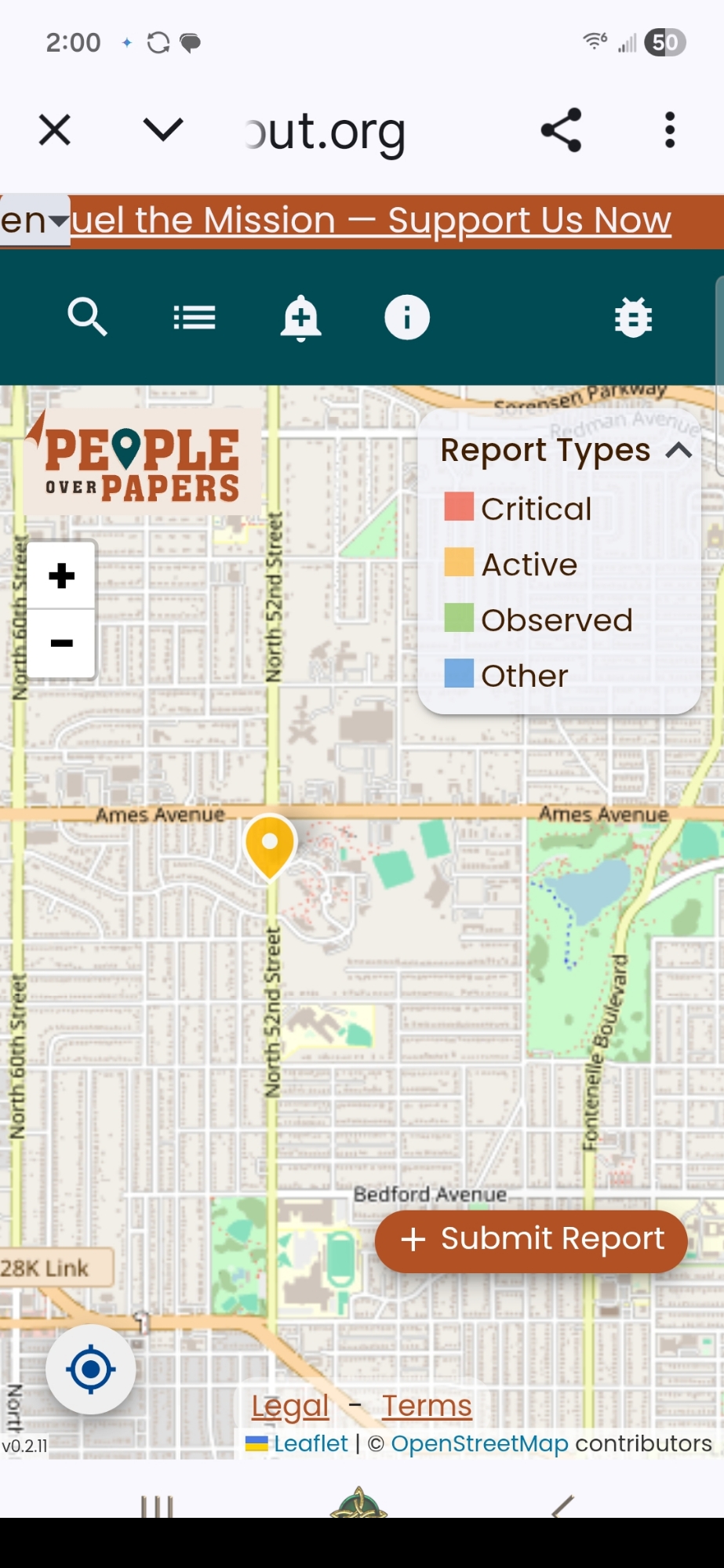
Task: Expand the browser tab dropdown chevron
Action: [x=163, y=130]
